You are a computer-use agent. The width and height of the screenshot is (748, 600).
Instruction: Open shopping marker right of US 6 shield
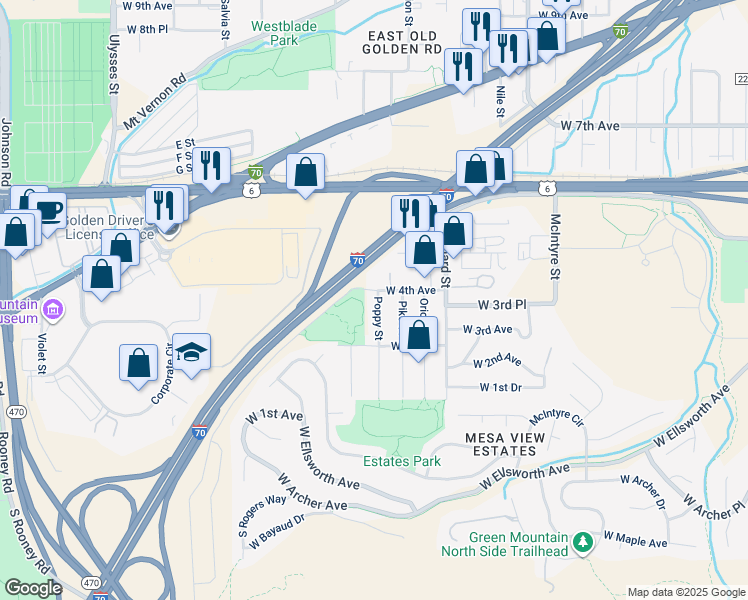305,173
